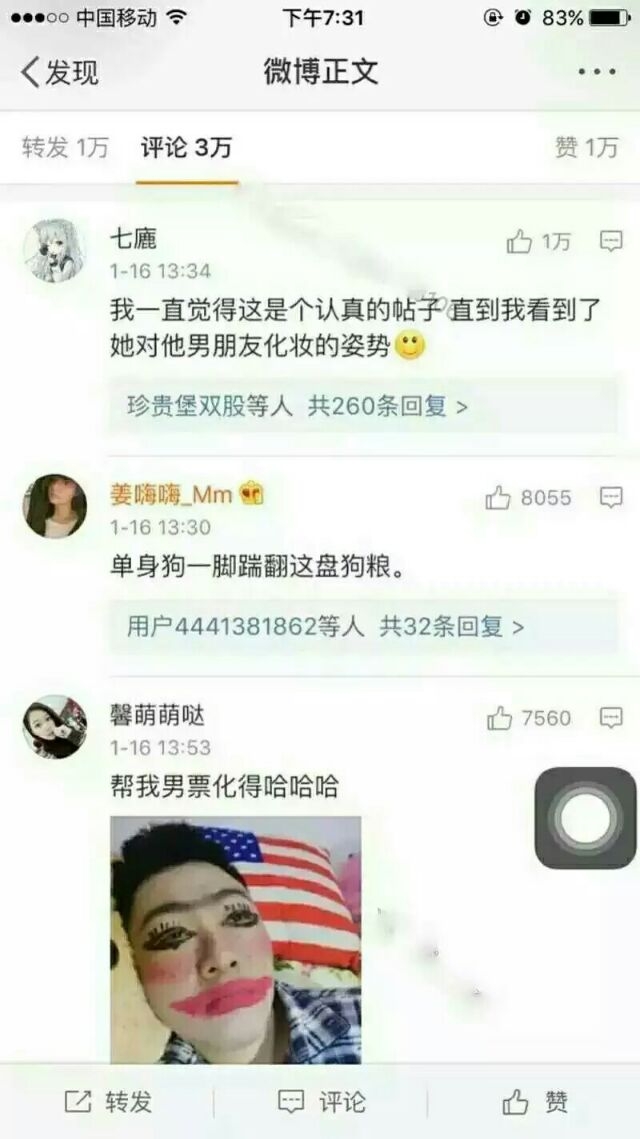This screenshot has width=640, height=1139.
Task: Open the three-dot overflow menu
Action: pos(597,72)
